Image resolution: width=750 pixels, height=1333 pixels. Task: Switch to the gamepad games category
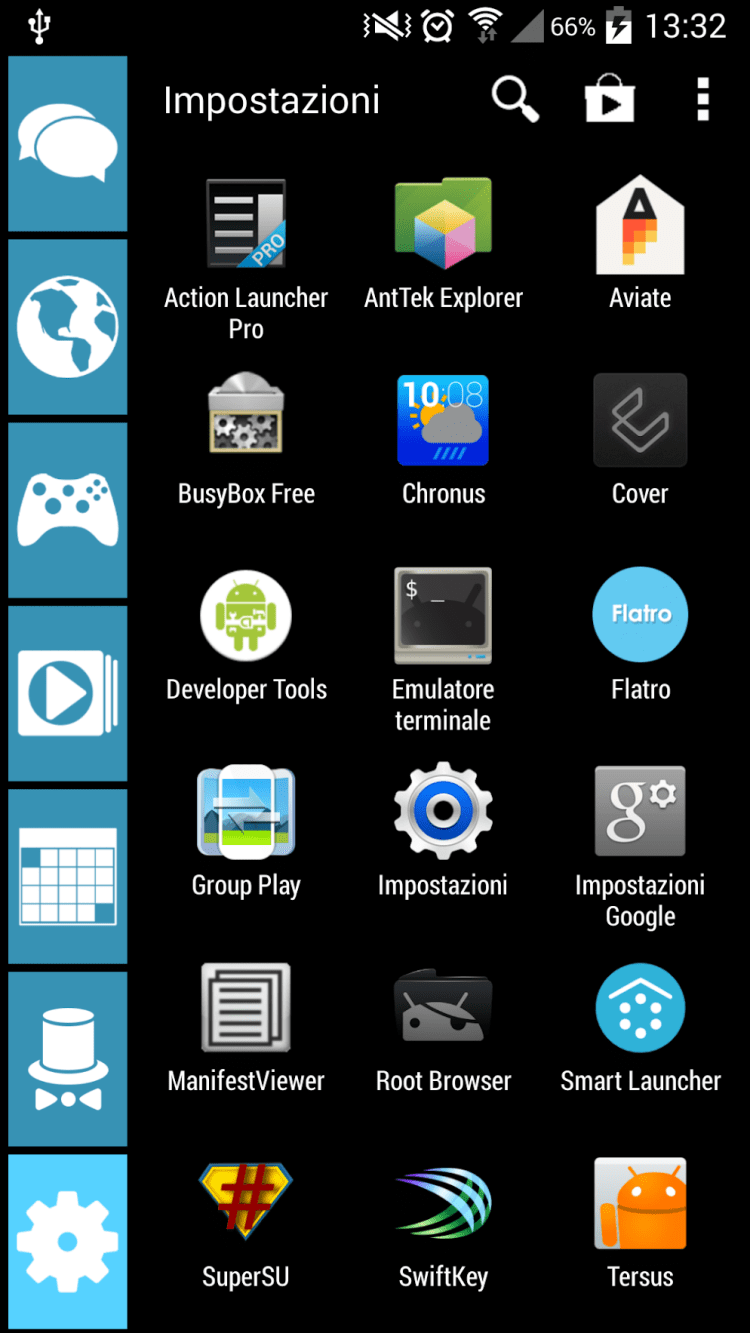point(68,510)
